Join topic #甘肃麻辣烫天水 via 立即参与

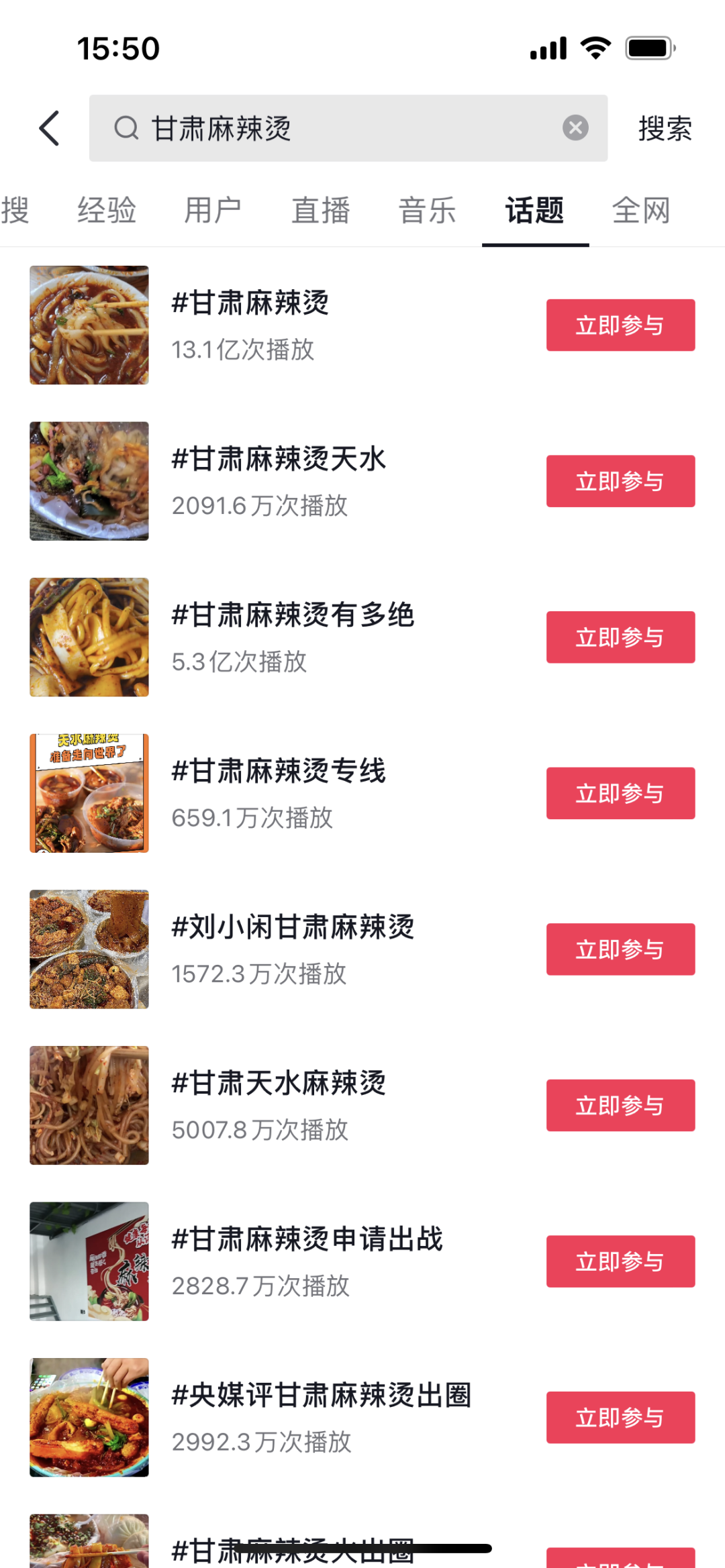pos(620,481)
